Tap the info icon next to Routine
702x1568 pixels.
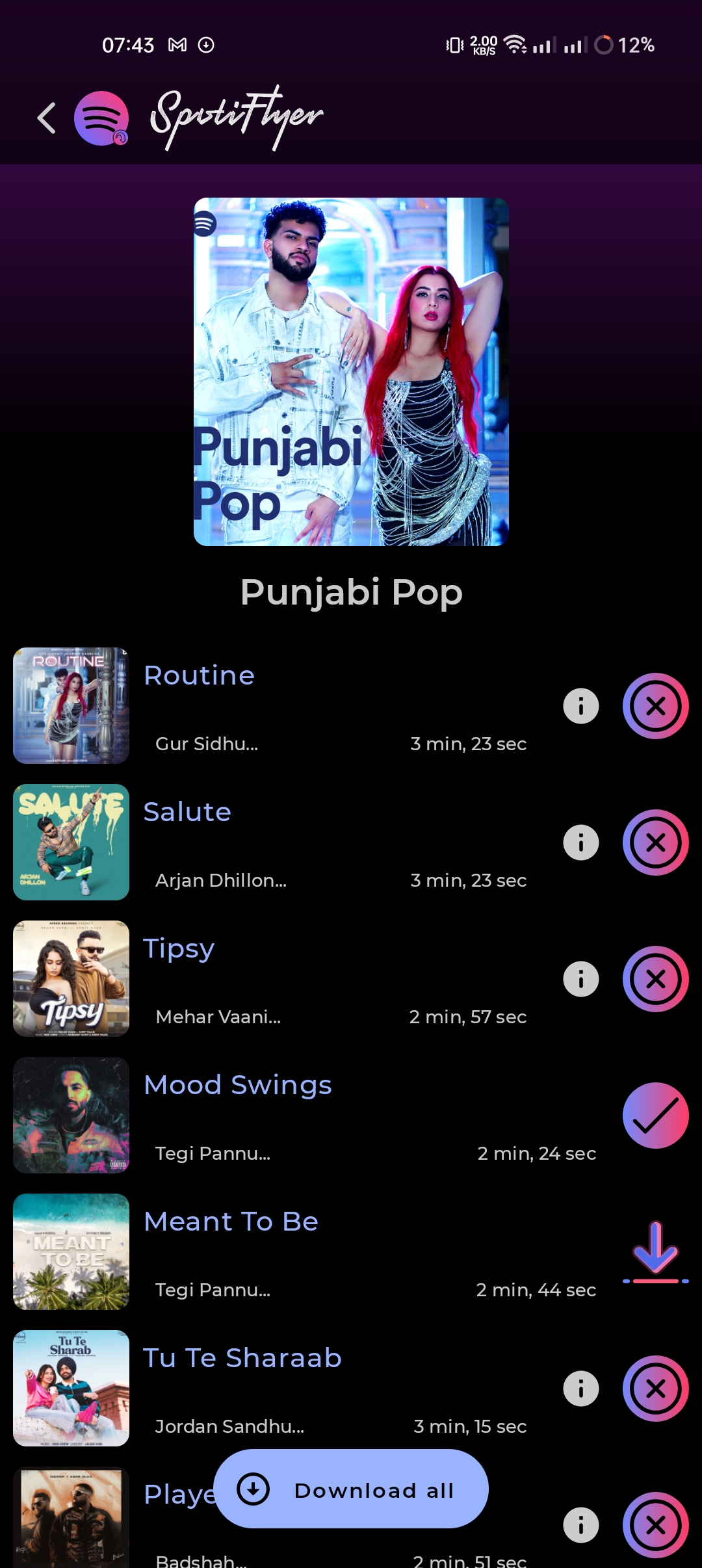[x=580, y=705]
